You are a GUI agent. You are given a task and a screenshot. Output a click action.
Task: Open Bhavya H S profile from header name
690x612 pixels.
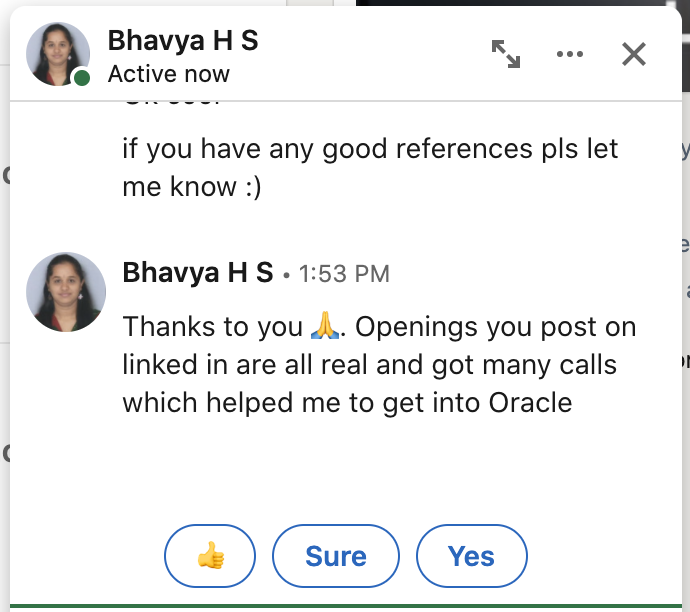coord(183,41)
